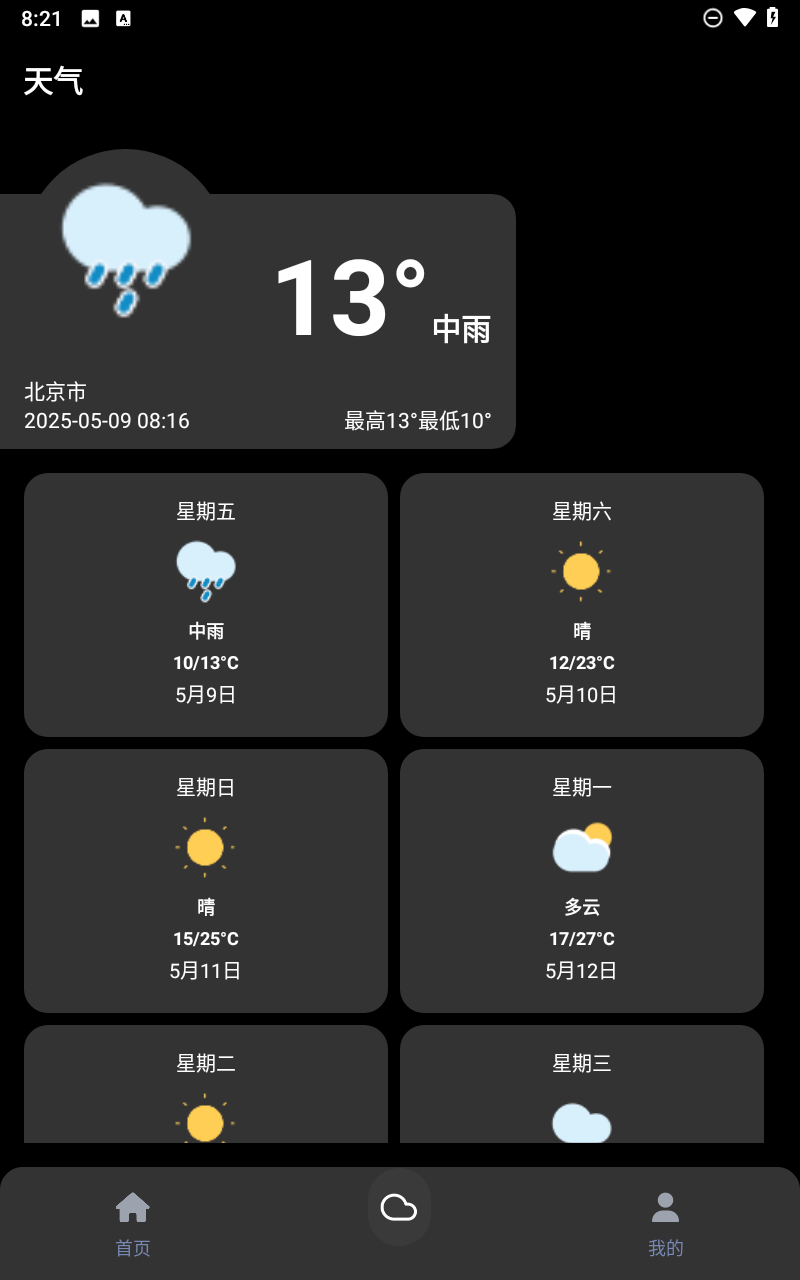Open the 星期三 forecast card
The height and width of the screenshot is (1280, 800).
click(582, 1084)
